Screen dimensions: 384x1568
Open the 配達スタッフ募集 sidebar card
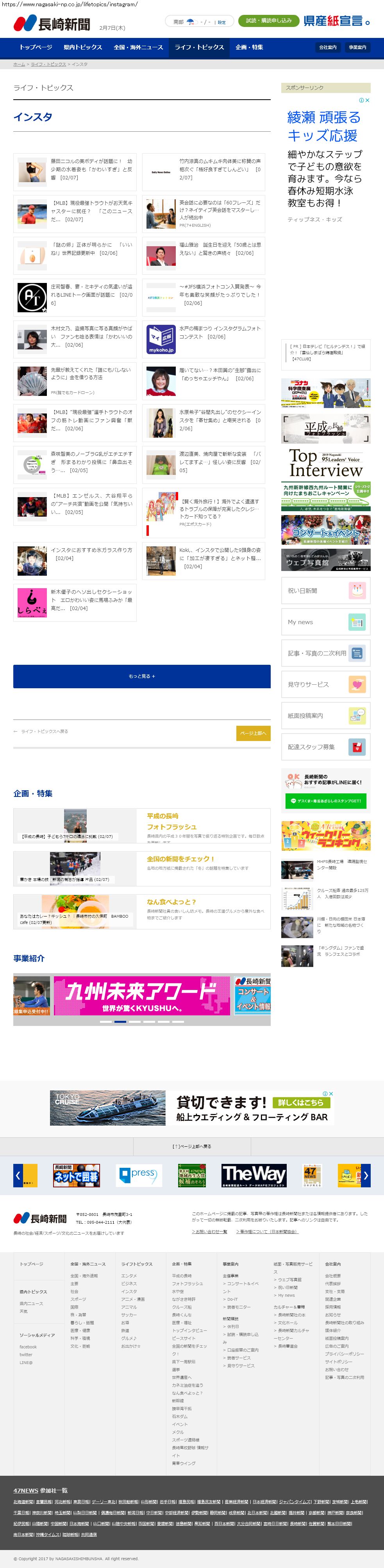point(325,746)
